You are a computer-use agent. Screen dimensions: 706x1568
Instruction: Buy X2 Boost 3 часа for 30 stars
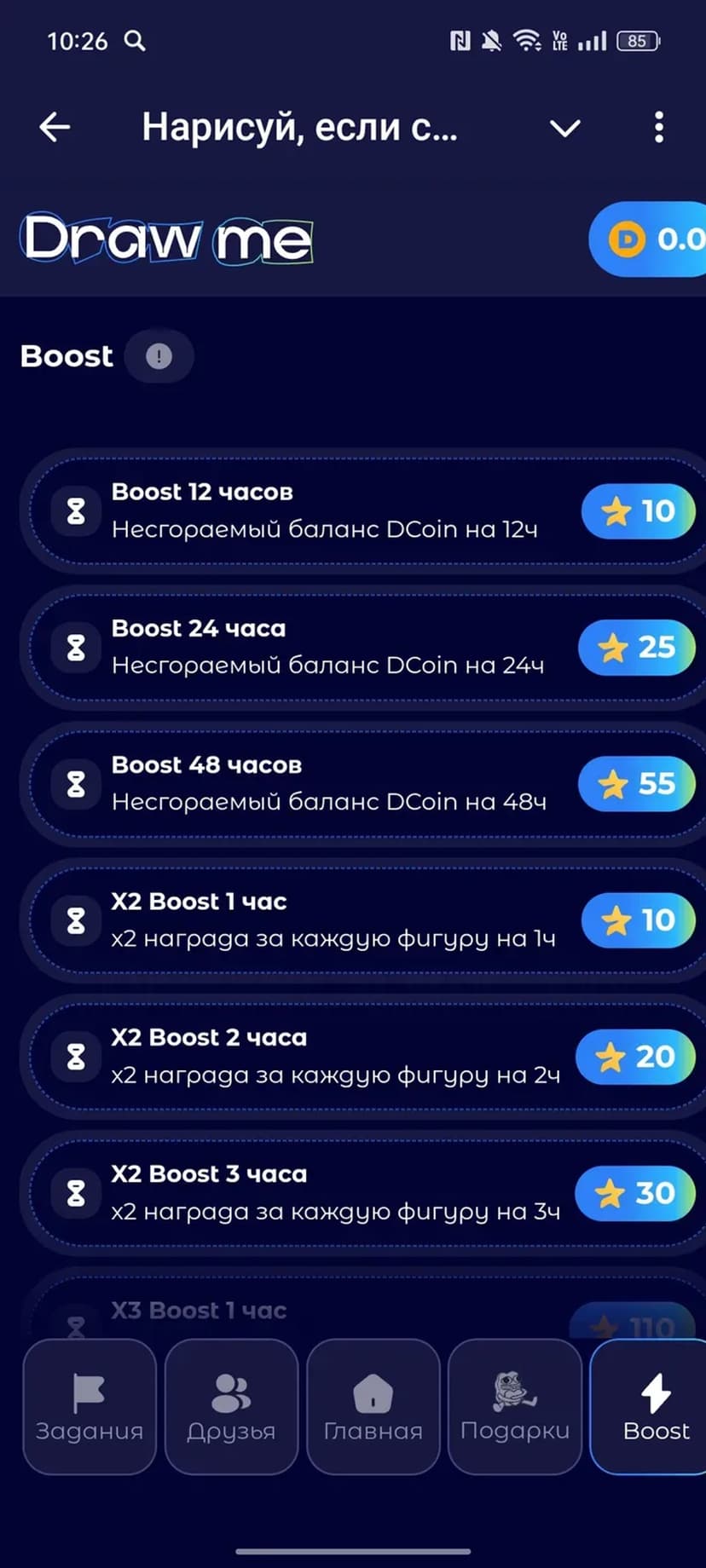click(635, 1193)
